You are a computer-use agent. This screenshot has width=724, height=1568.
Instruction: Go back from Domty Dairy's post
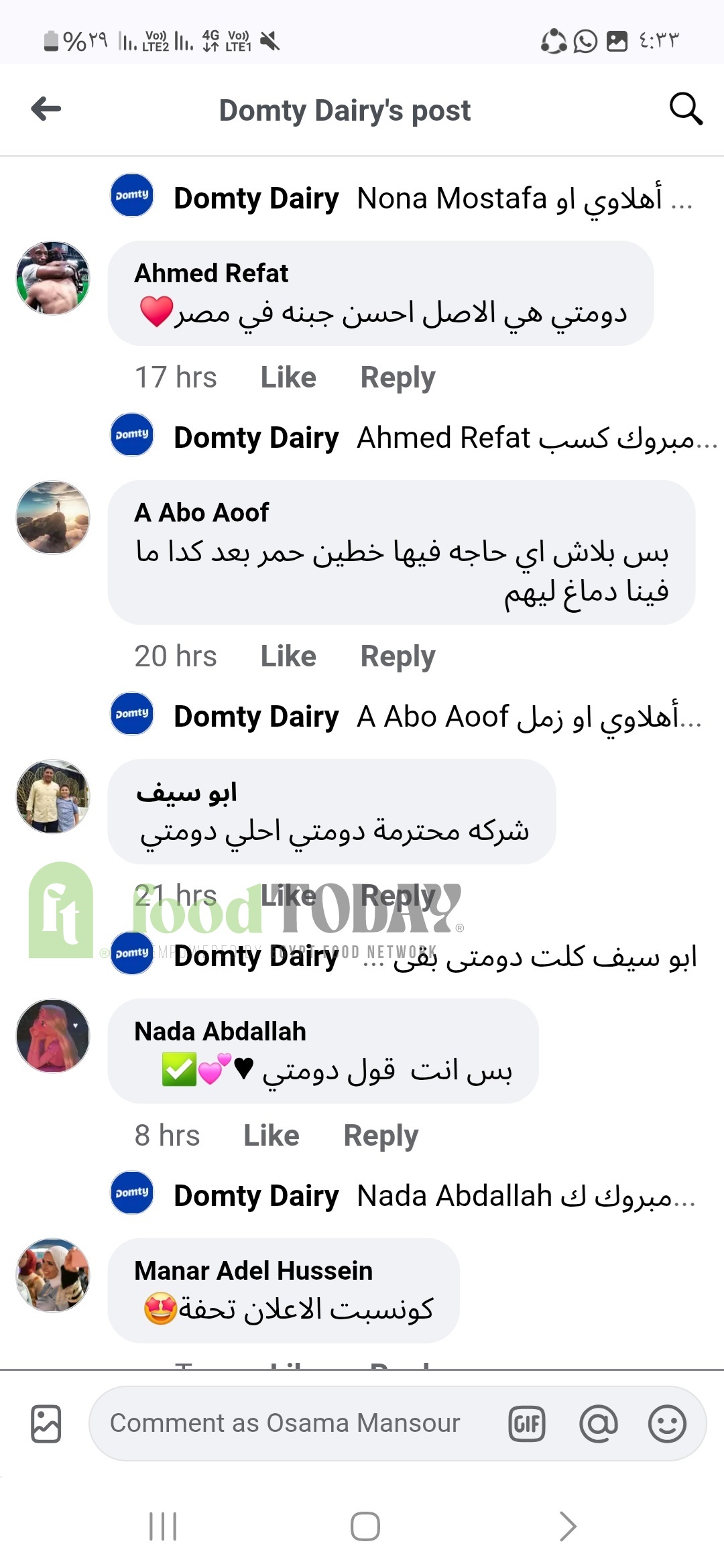coord(46,109)
